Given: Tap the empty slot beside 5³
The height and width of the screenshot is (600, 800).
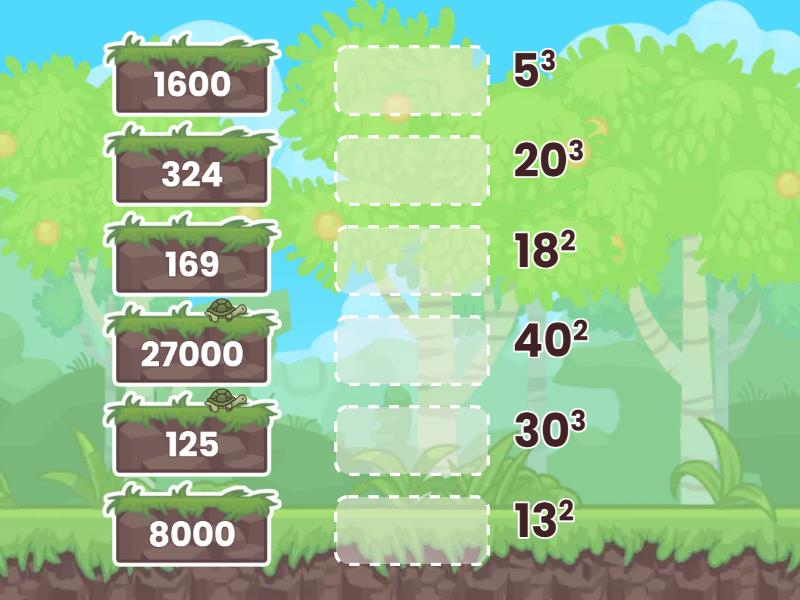Looking at the screenshot, I should [x=412, y=80].
